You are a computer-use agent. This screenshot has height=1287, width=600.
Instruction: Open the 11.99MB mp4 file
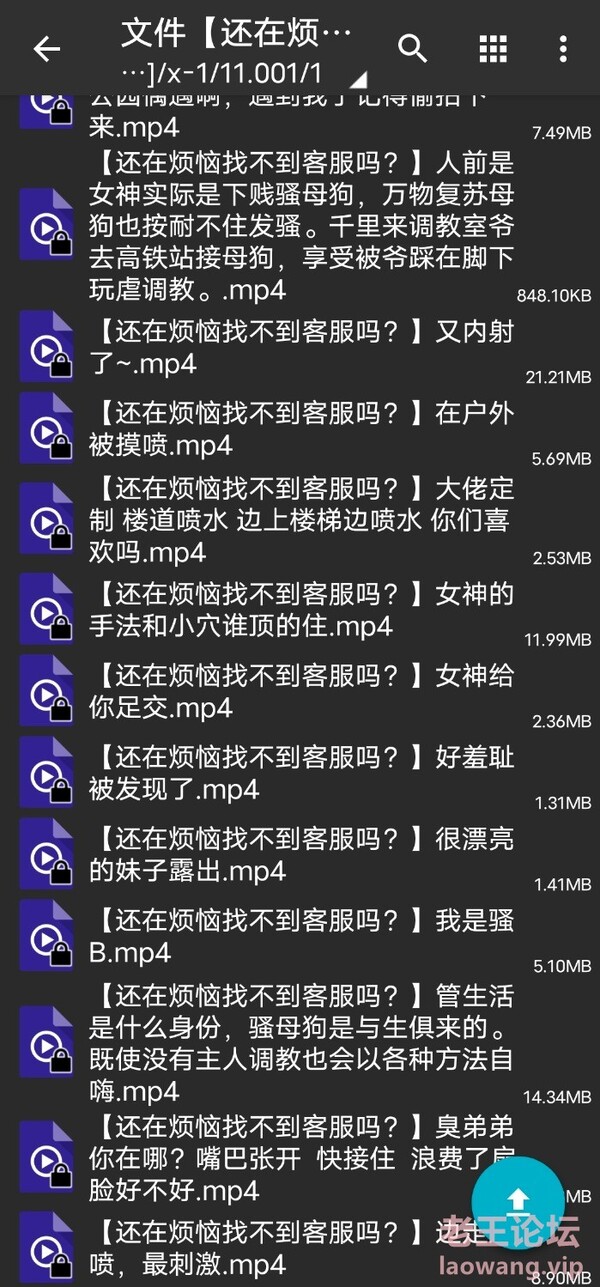coord(300,611)
